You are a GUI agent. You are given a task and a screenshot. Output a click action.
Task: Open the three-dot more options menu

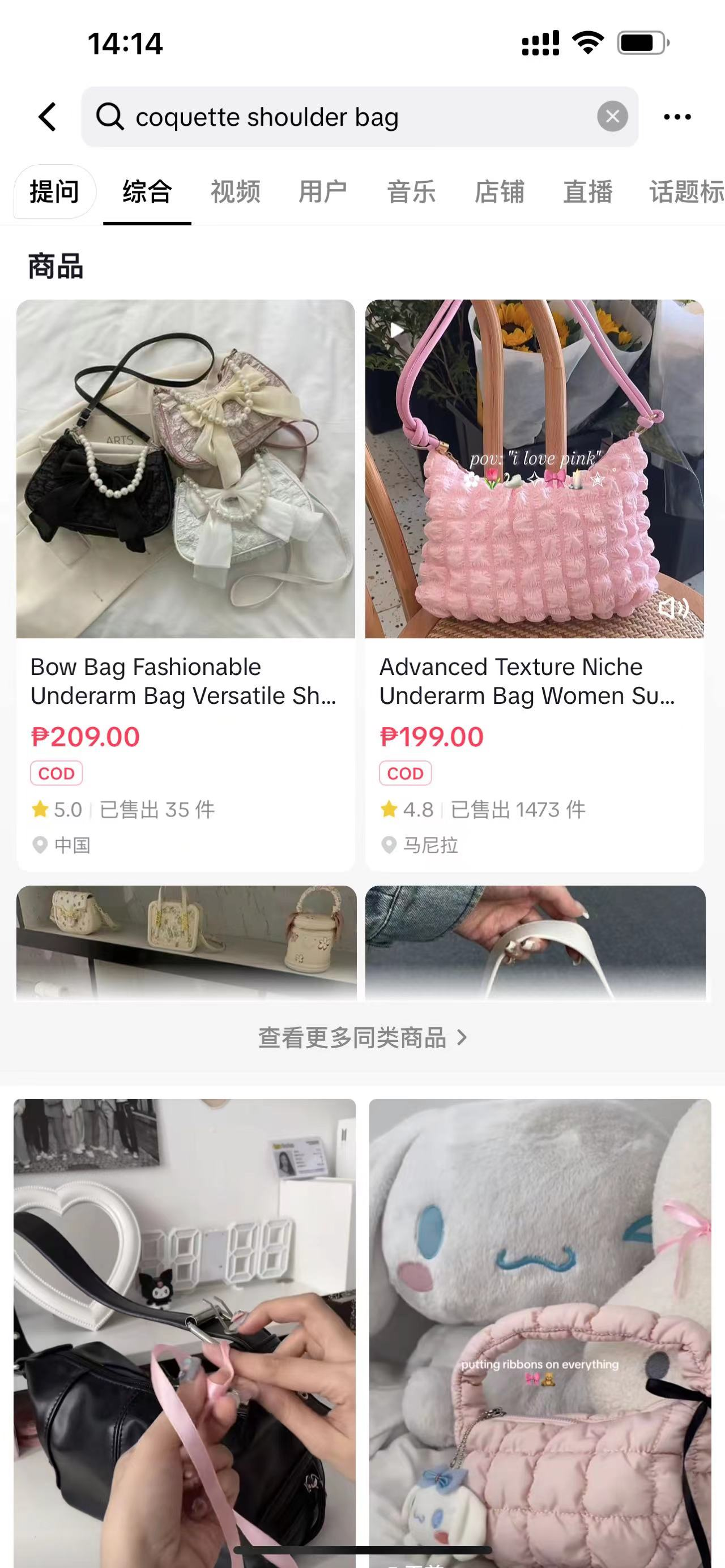[677, 117]
